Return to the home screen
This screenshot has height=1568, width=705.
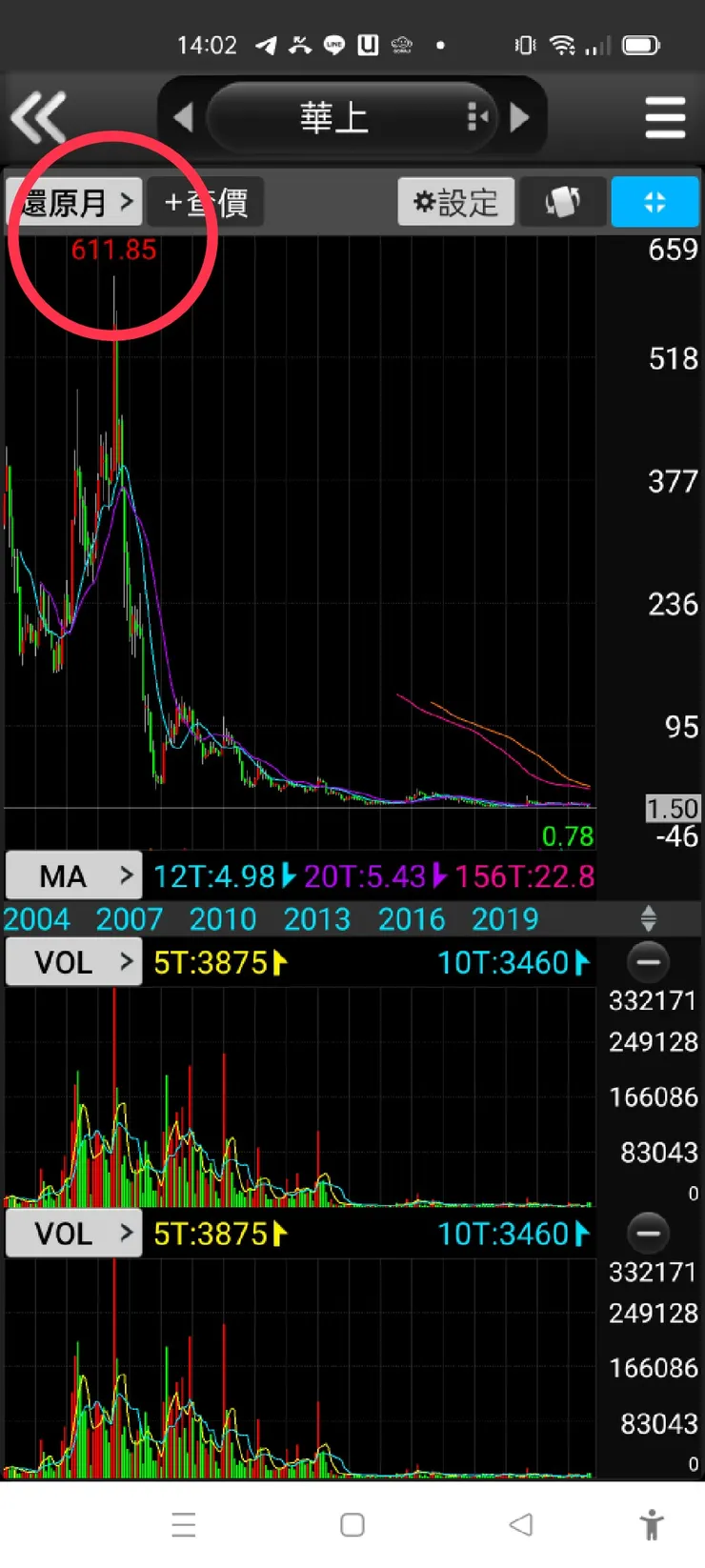[352, 1524]
